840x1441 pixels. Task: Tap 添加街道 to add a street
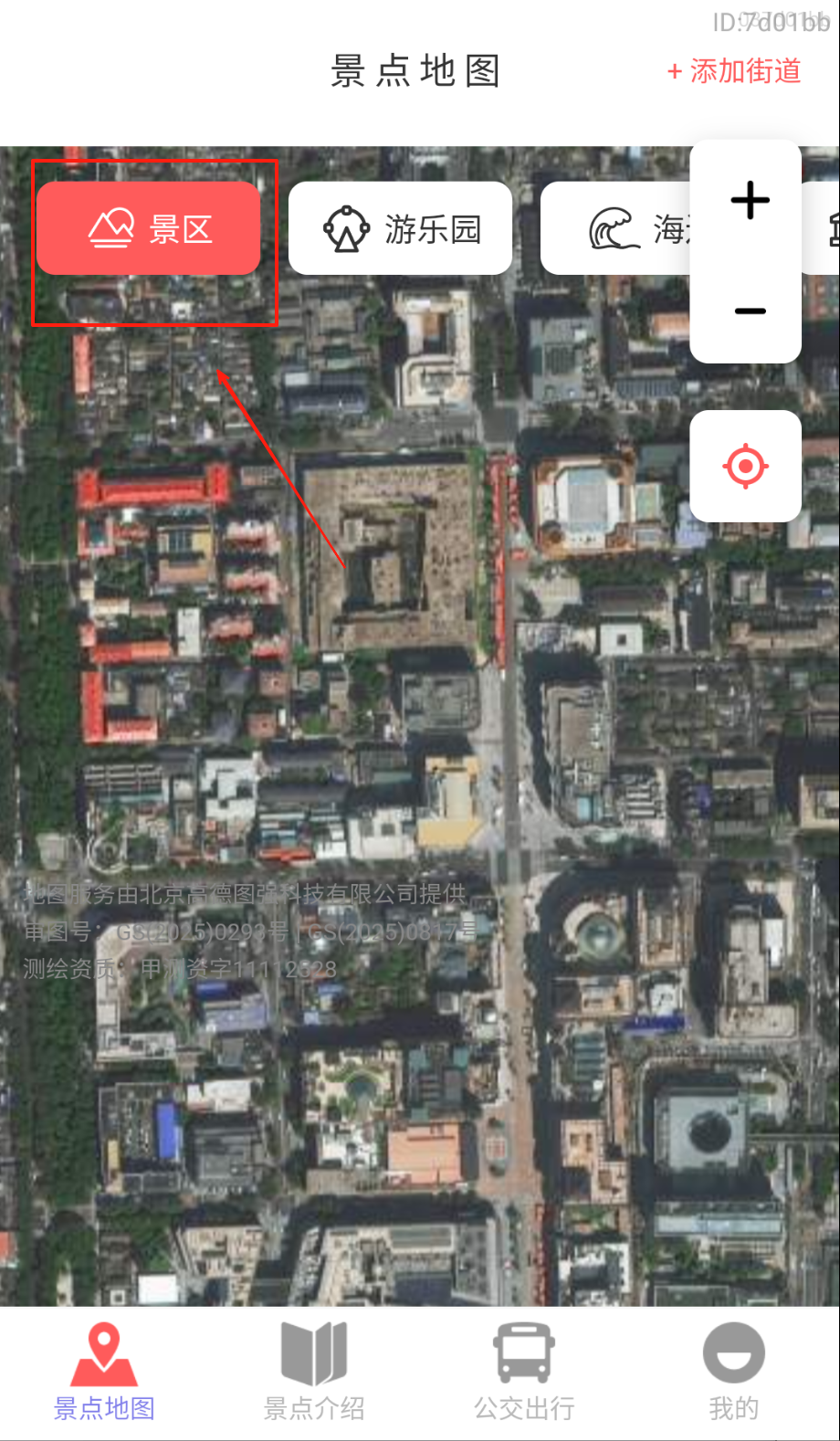734,71
